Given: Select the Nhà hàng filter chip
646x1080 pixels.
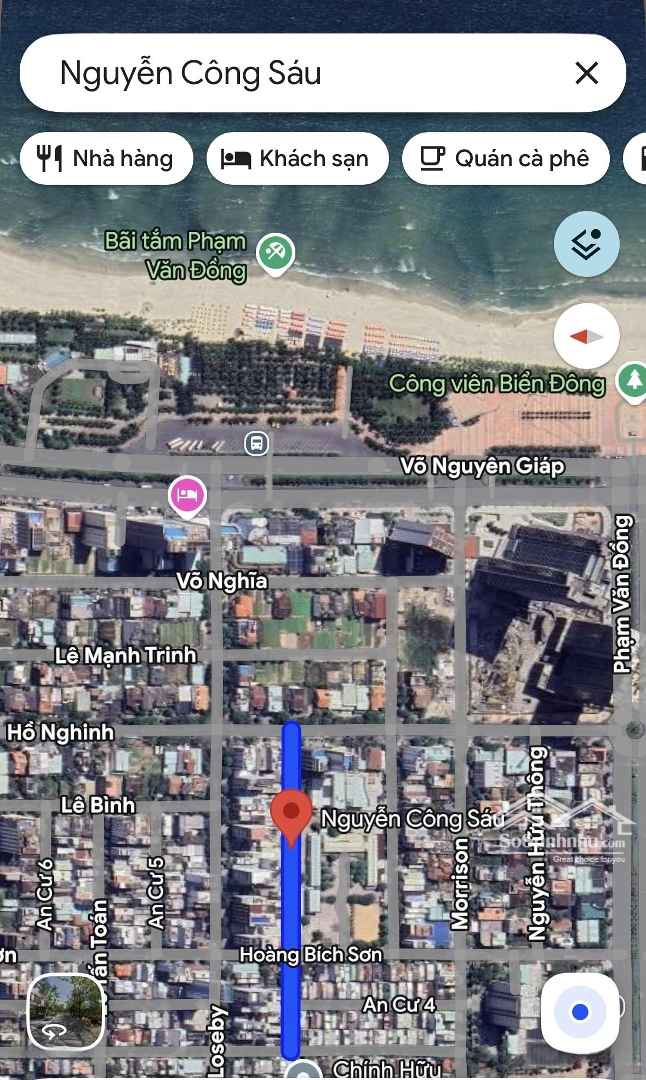Looking at the screenshot, I should pos(106,158).
